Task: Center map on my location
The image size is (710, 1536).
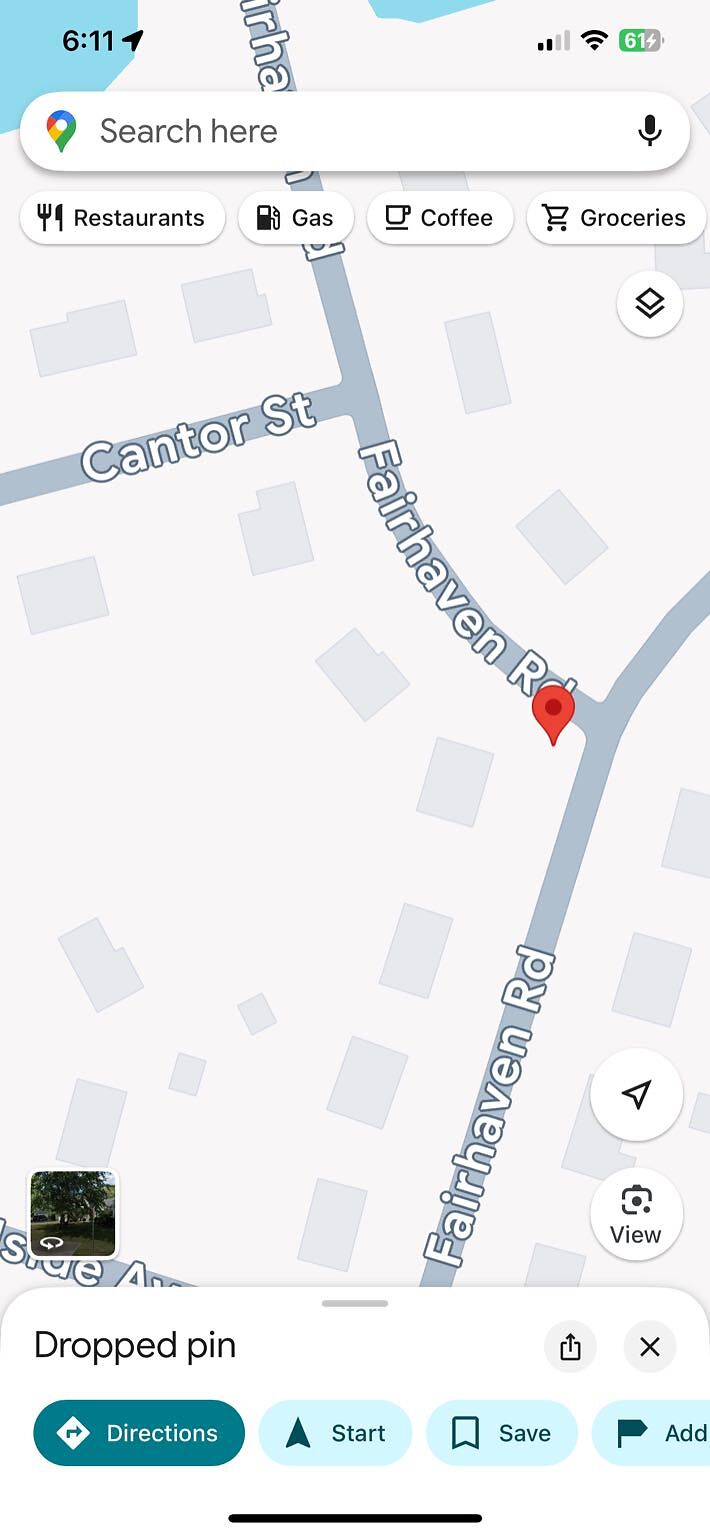Action: pyautogui.click(x=637, y=1095)
